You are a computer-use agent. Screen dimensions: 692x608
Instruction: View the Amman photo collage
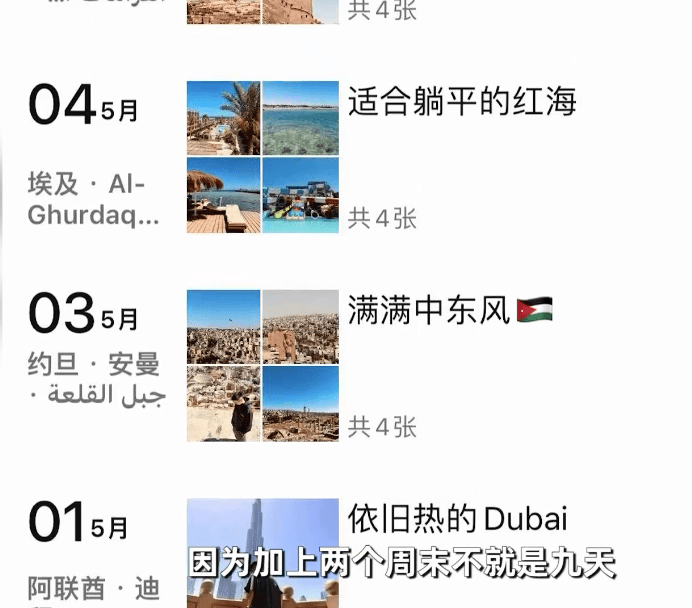262,365
